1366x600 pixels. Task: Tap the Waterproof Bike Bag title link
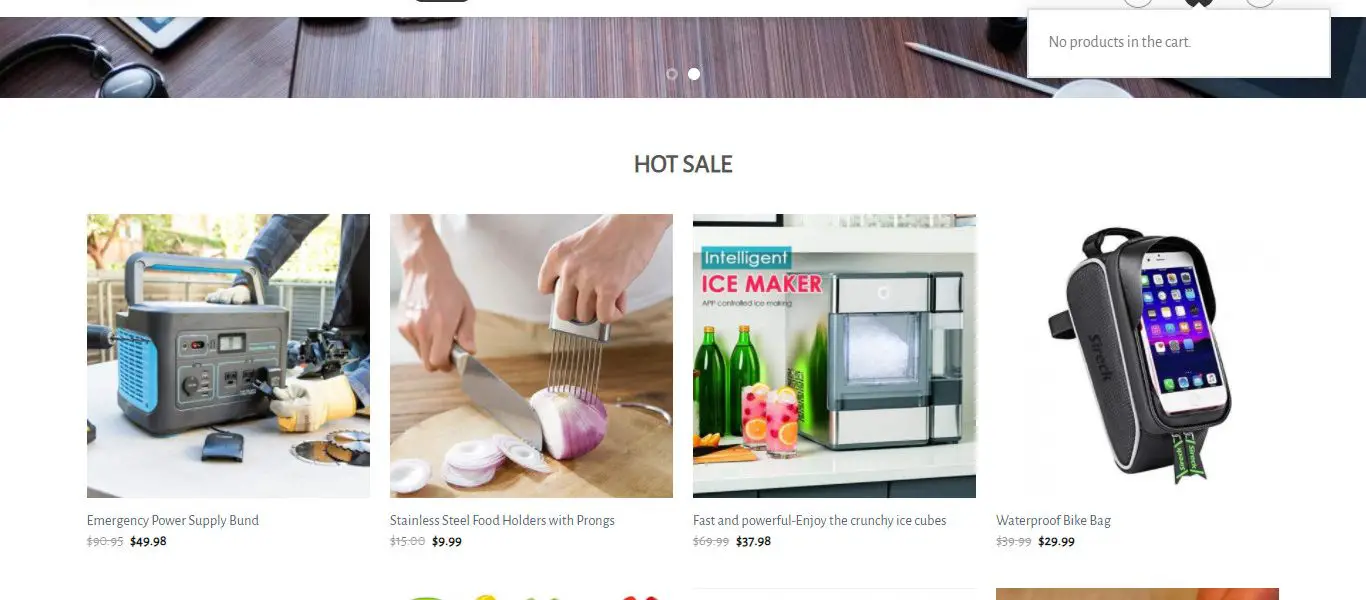1053,520
